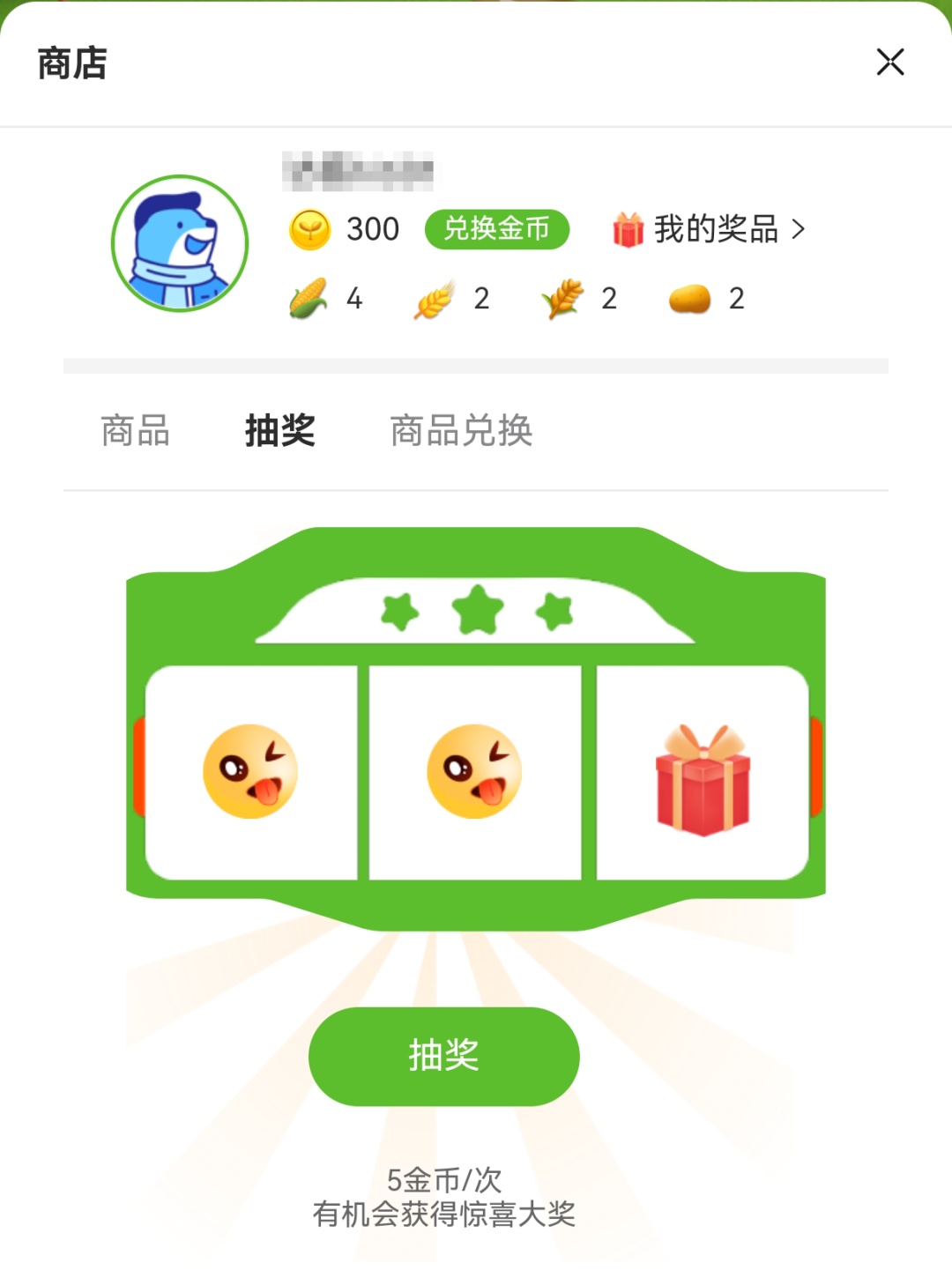The image size is (952, 1270).
Task: Close the 商店 shop panel
Action: pyautogui.click(x=890, y=63)
